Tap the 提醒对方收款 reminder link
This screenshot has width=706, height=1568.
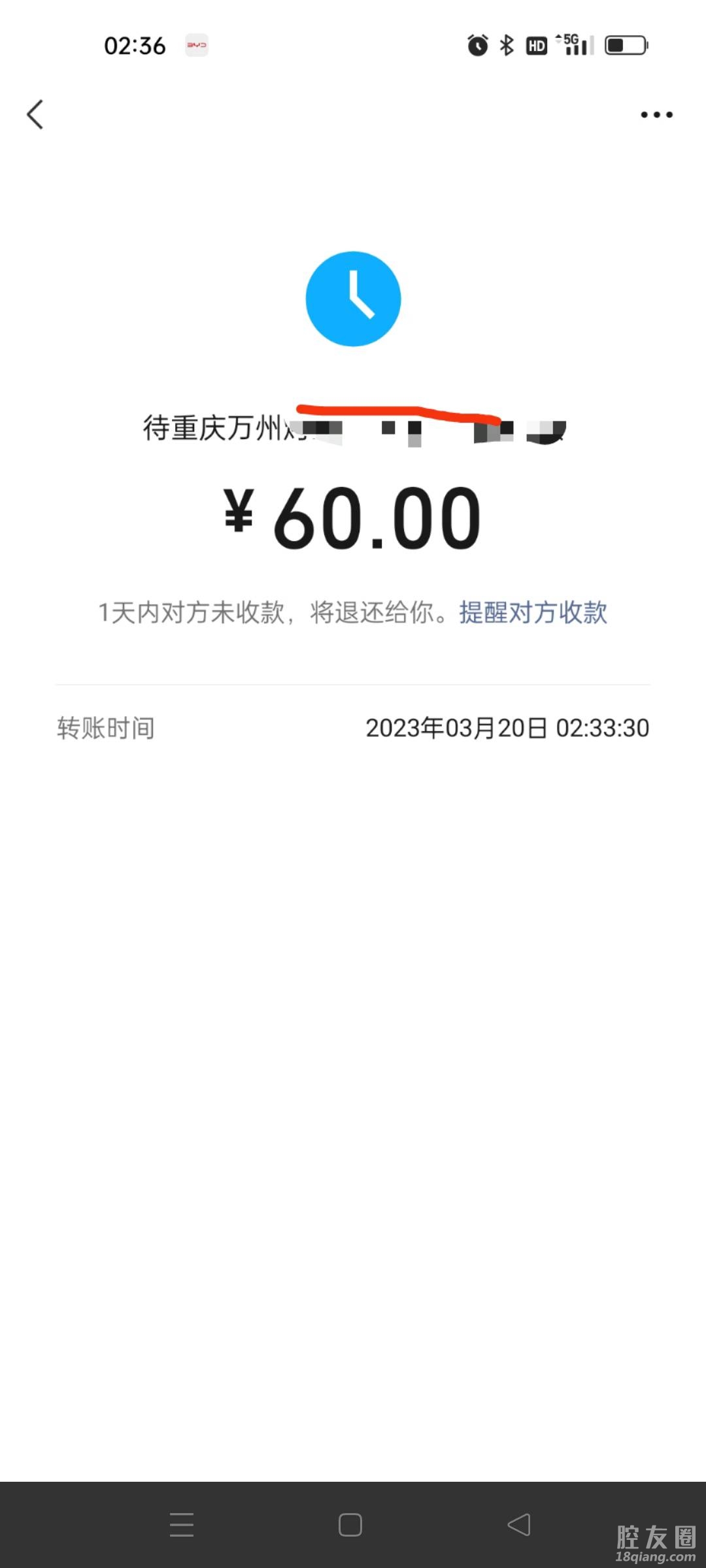tap(533, 613)
